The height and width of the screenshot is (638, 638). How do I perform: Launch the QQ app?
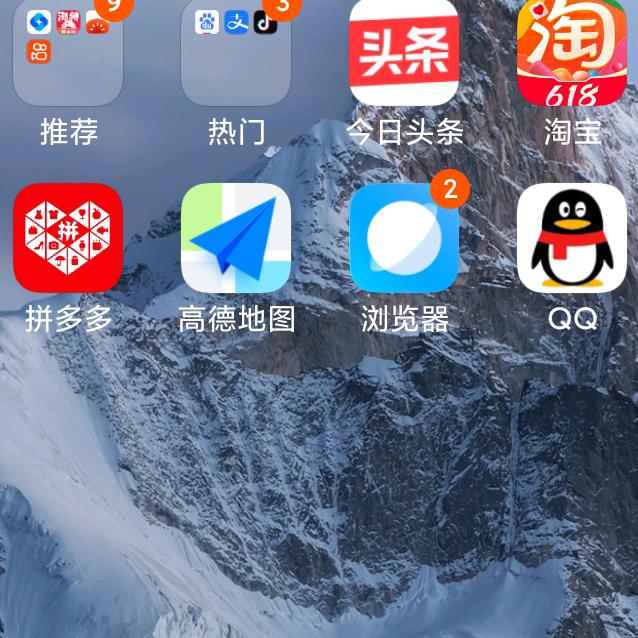[571, 238]
